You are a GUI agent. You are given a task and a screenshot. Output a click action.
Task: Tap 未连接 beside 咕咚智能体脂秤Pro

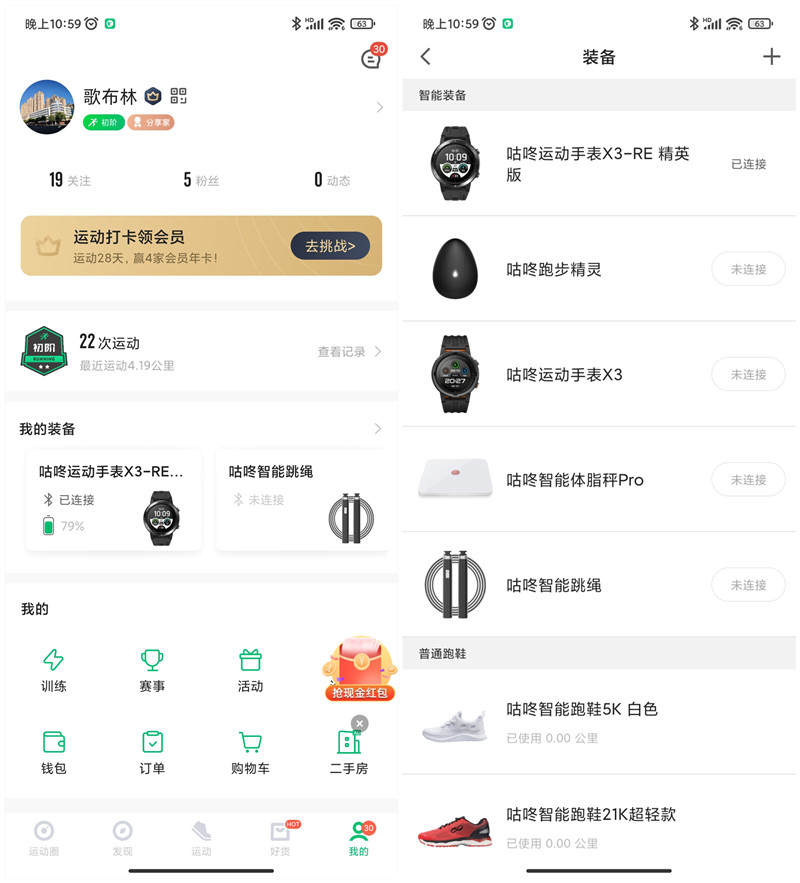point(747,480)
